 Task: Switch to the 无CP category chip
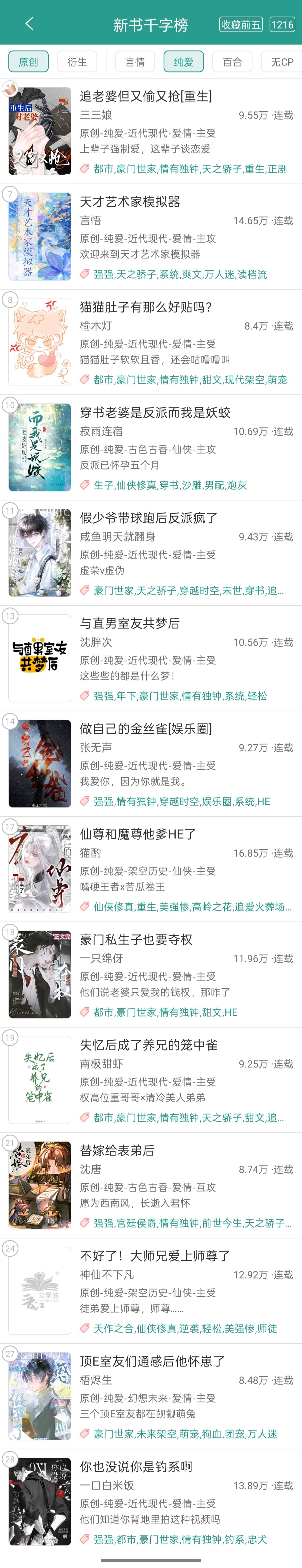[281, 62]
